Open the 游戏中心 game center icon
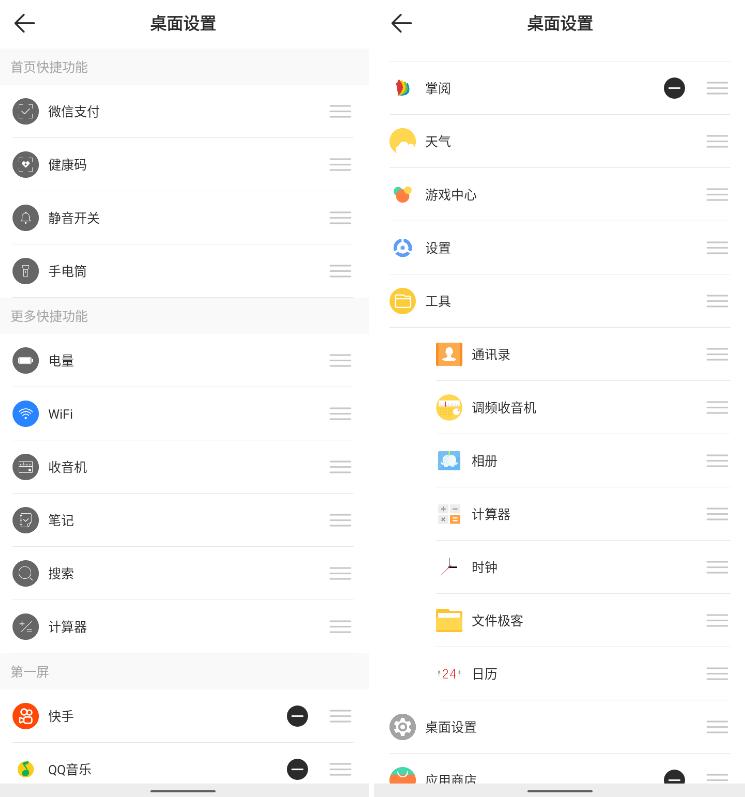 402,194
